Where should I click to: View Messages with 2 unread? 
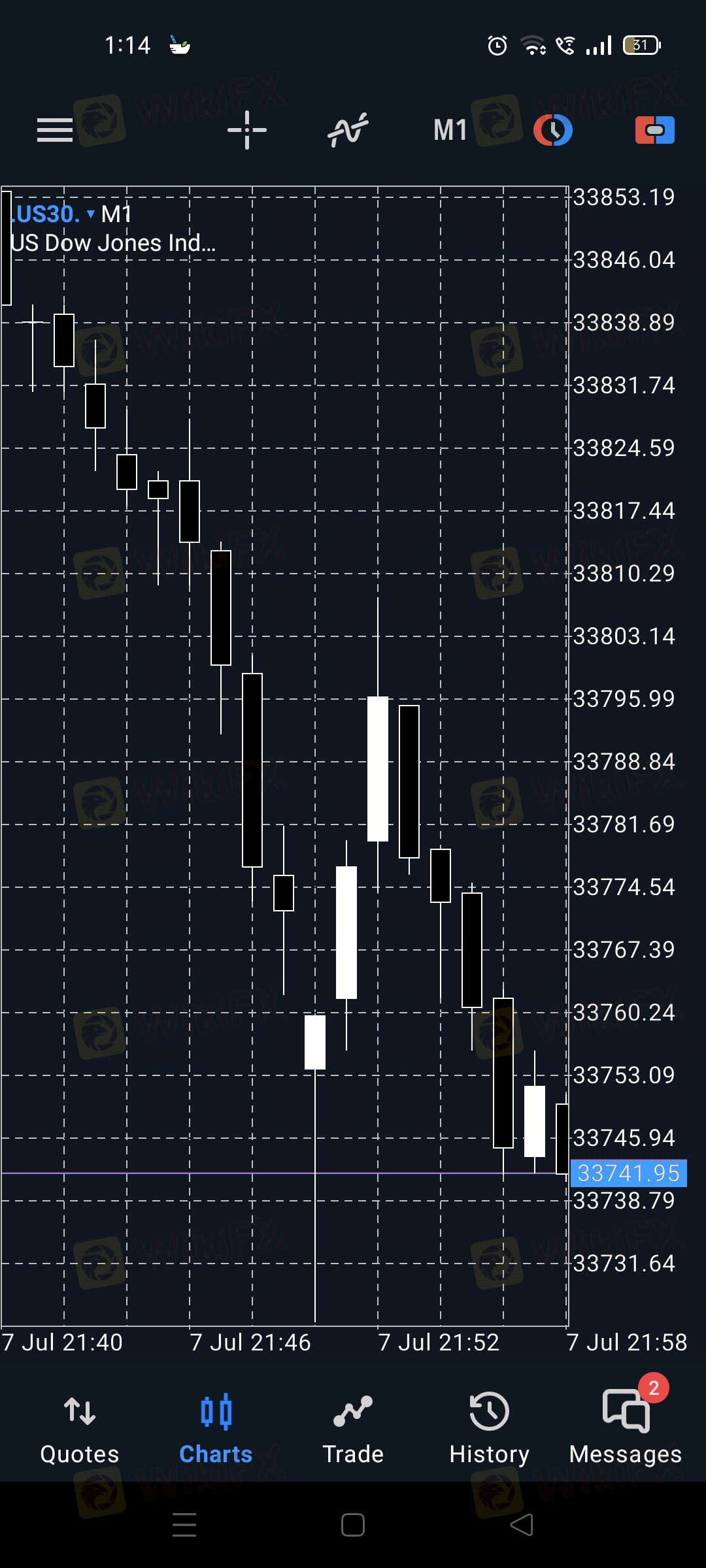coord(626,1428)
